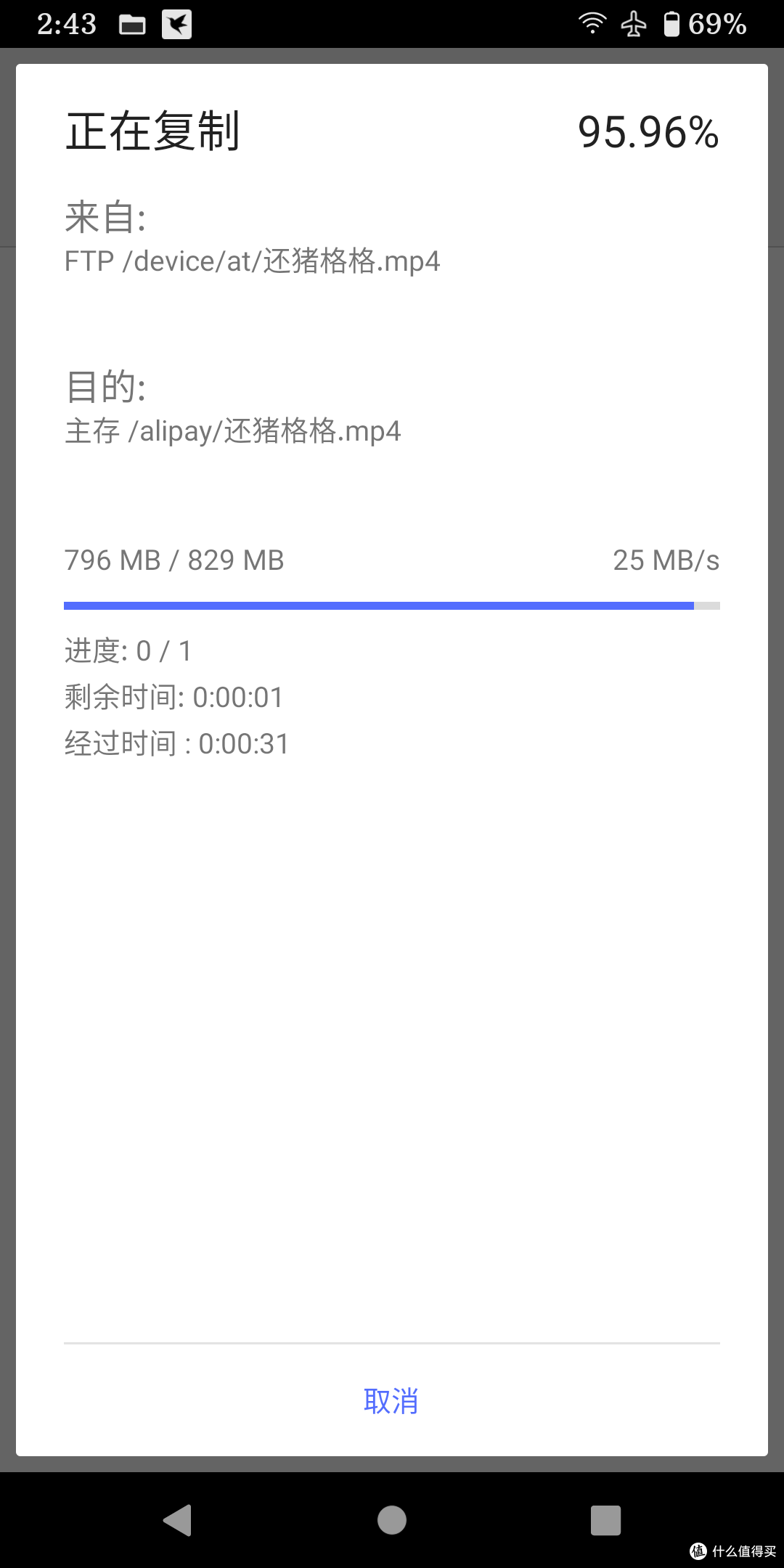Select the source path FTP /device/at/还猪格格.mp4
Image resolution: width=784 pixels, height=1568 pixels.
(251, 263)
